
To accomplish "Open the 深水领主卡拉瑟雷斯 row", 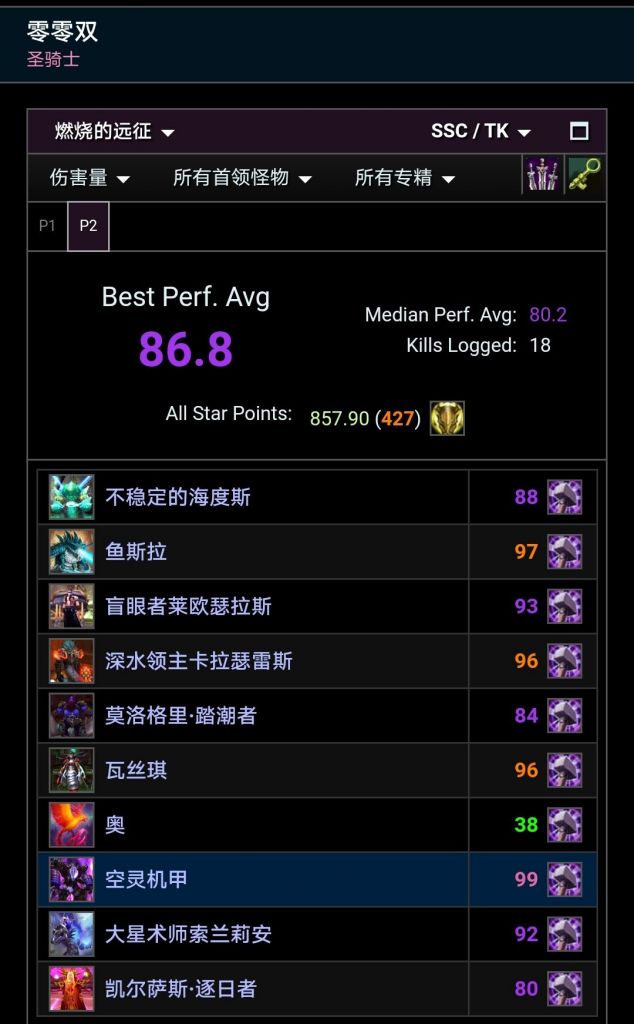I will tap(199, 661).
